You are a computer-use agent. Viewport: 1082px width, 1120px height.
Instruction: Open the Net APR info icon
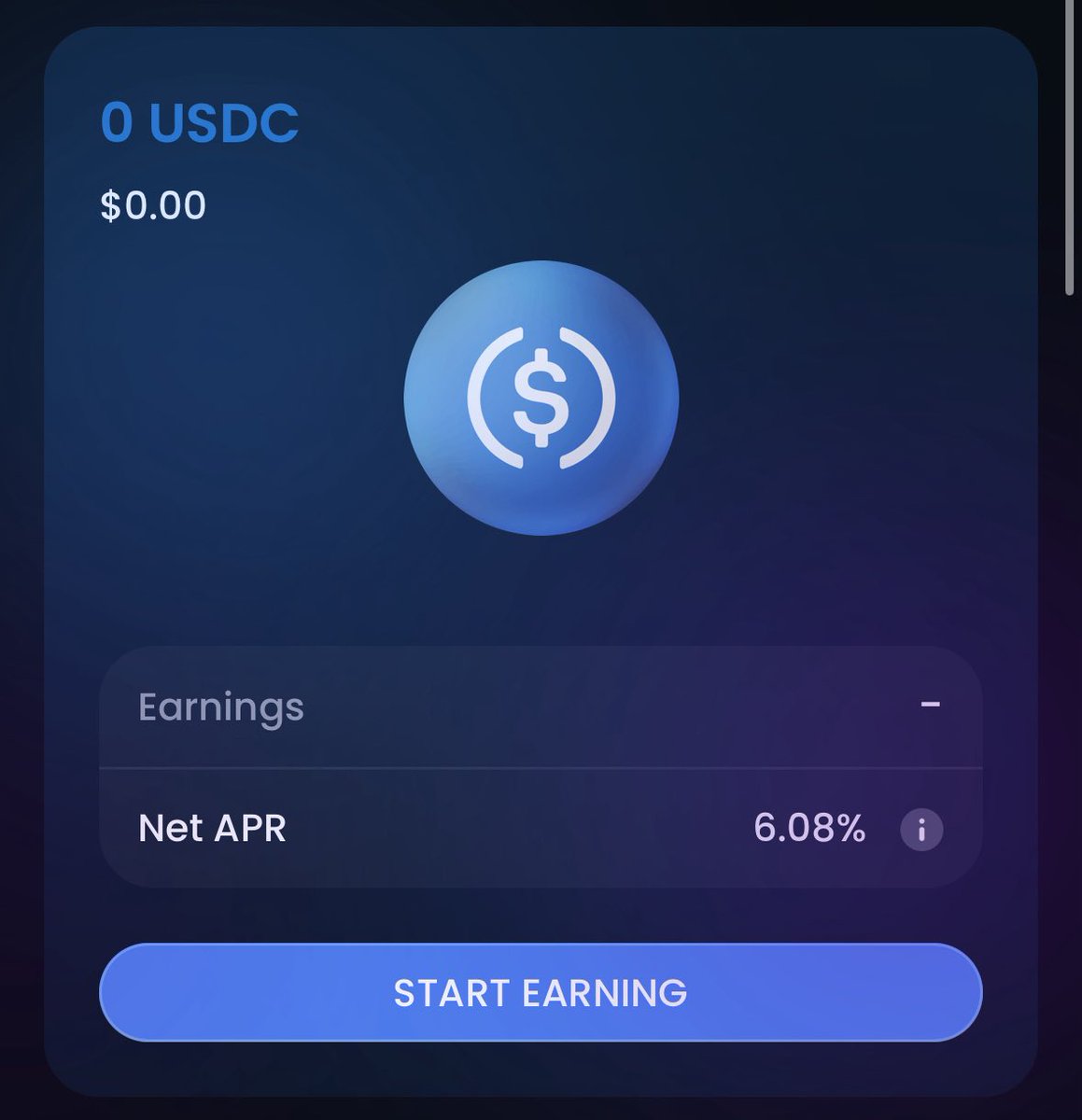click(x=920, y=829)
